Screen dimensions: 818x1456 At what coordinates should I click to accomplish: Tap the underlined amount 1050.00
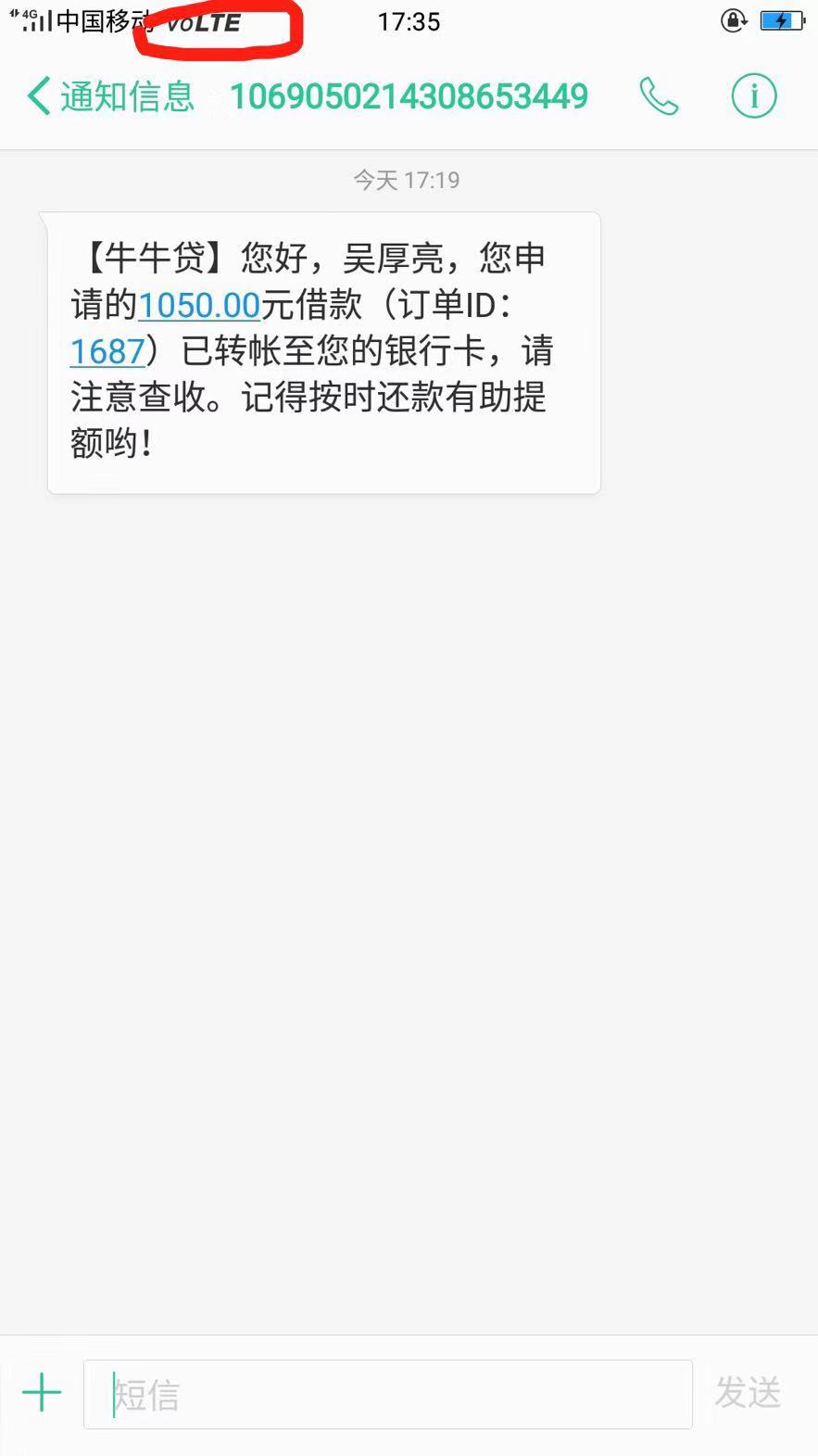(199, 305)
